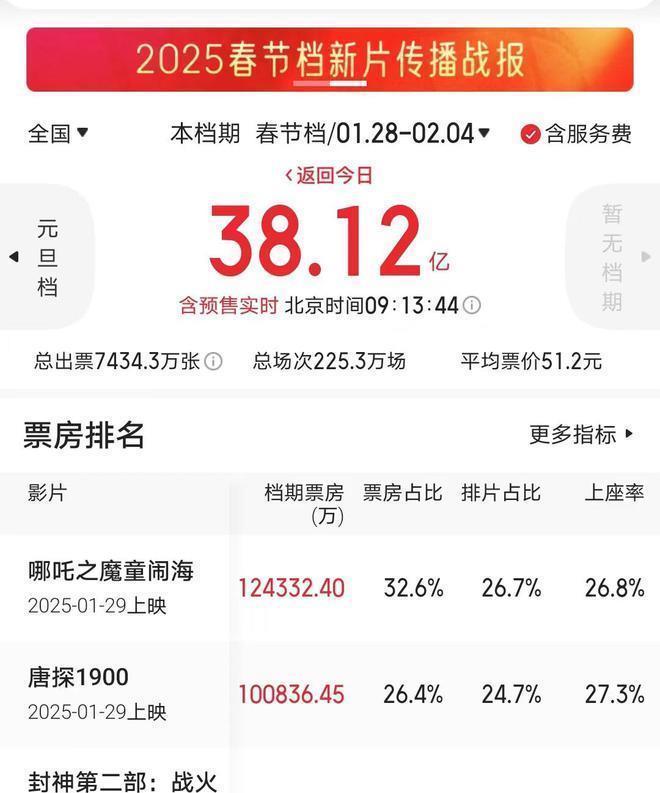Toggle the 含服务费 checkbox

(x=531, y=134)
